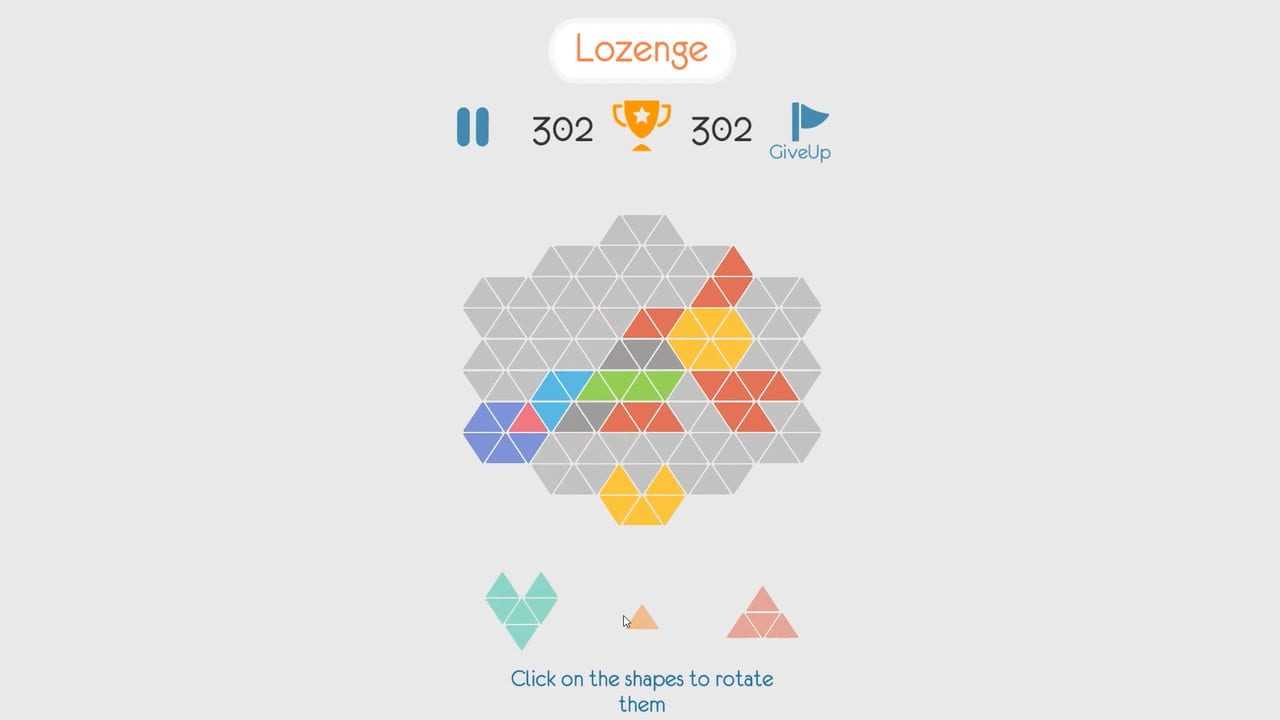Rotate the small orange triangle piece
This screenshot has width=1280, height=720.
coord(643,620)
